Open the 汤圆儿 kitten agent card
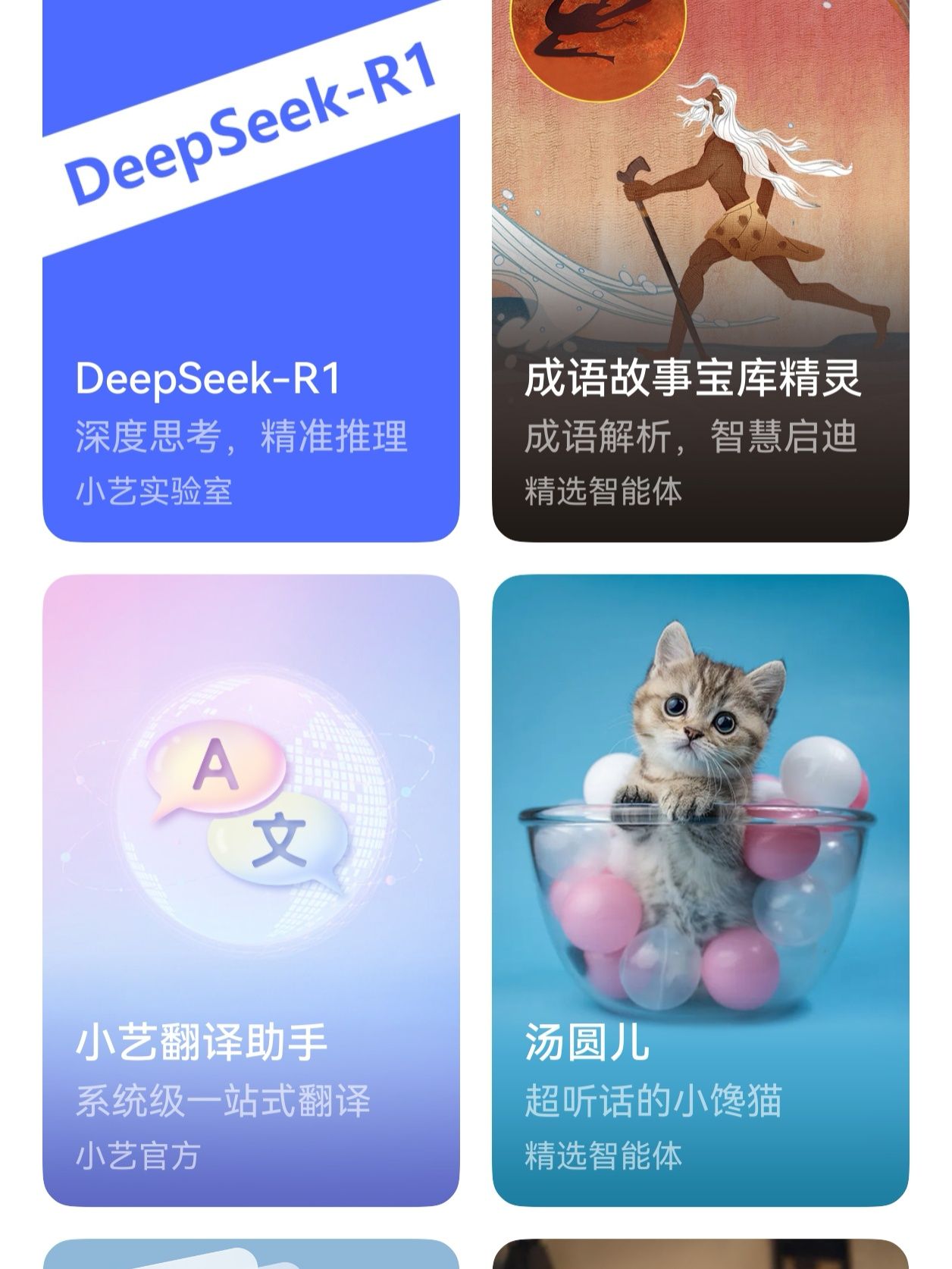 click(x=700, y=890)
